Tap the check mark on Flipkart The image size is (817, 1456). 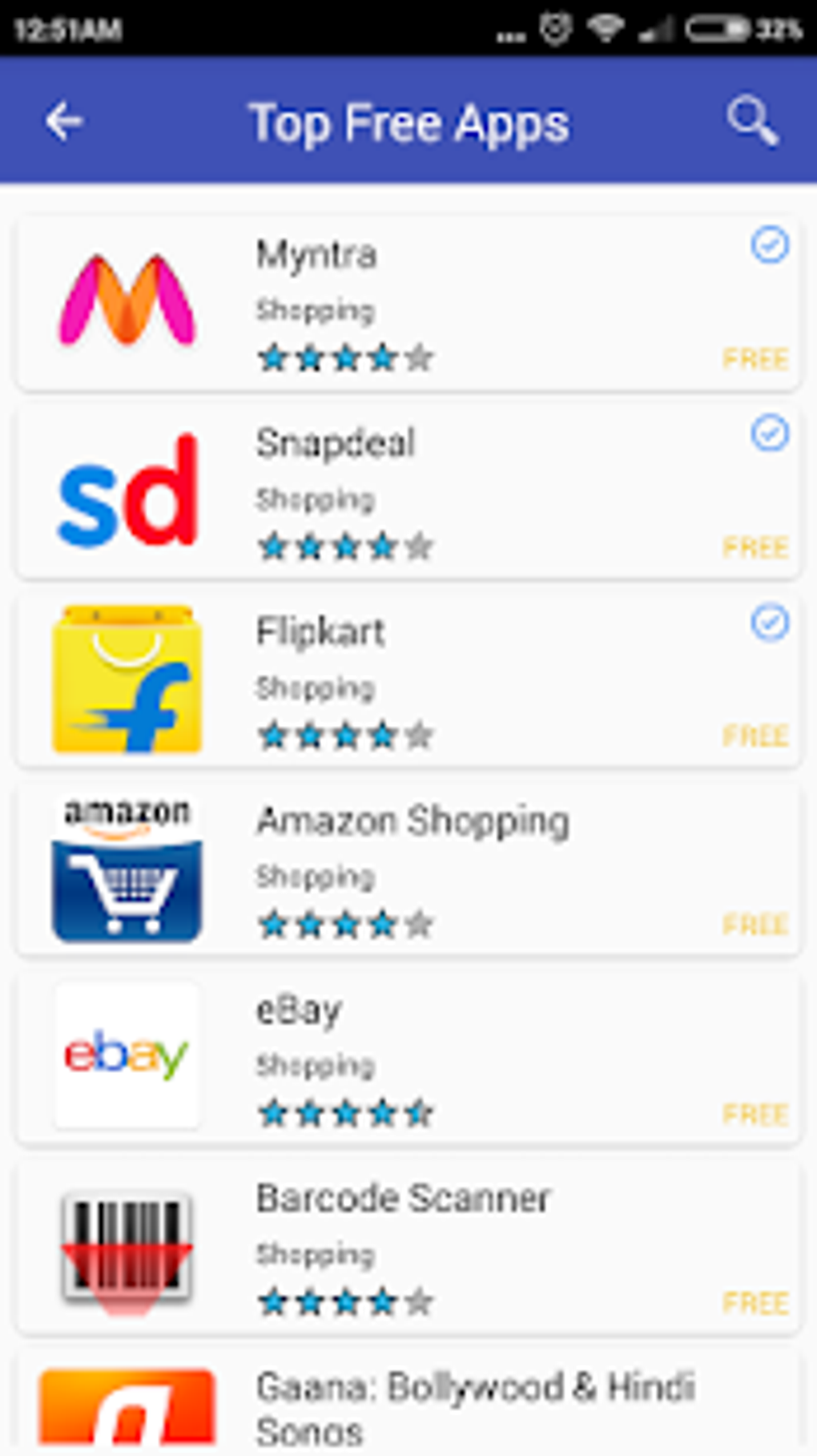770,623
